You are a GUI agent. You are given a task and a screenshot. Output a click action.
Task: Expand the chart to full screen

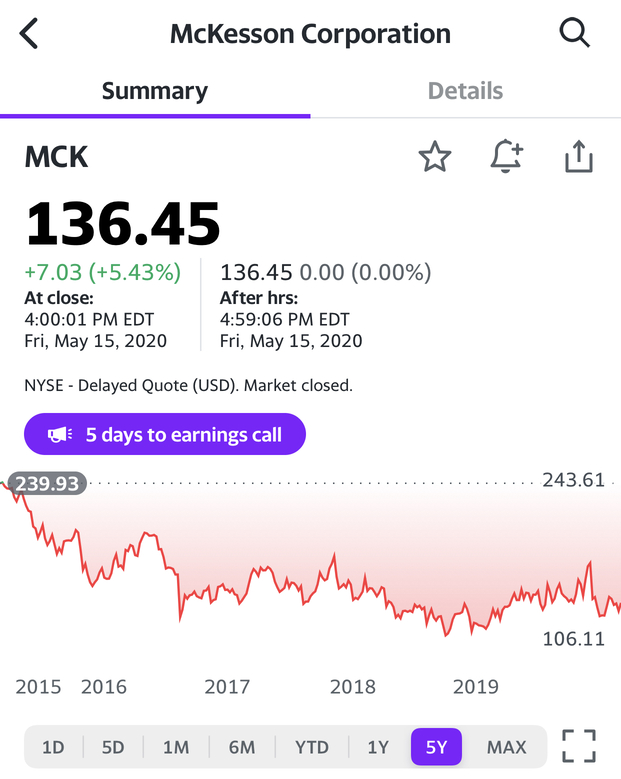(x=578, y=746)
